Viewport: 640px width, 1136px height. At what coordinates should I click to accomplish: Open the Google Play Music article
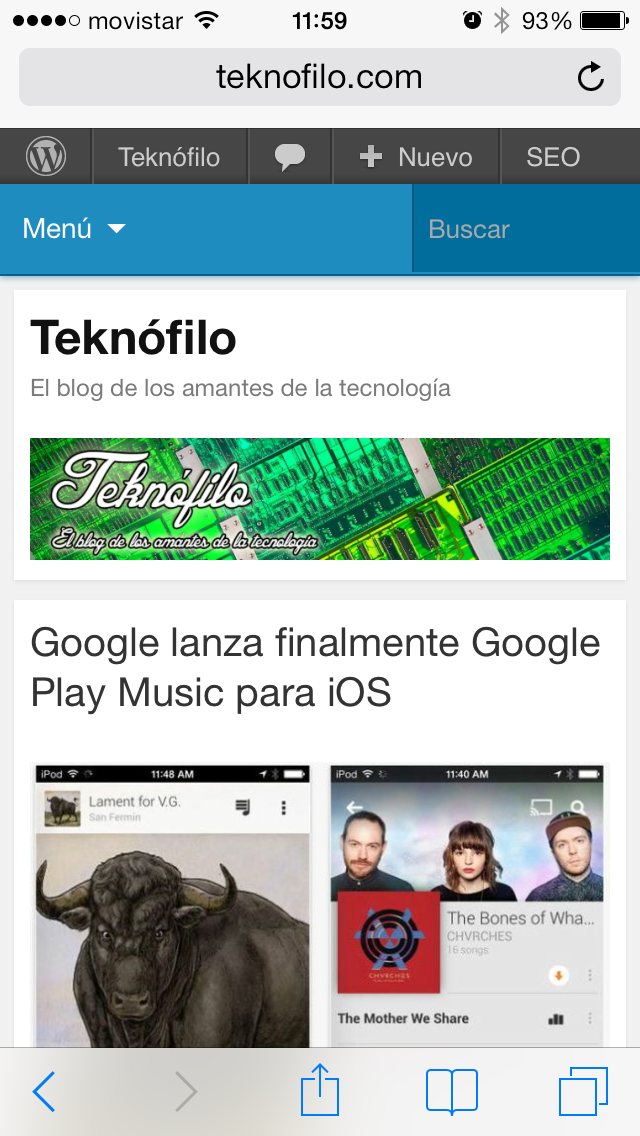(x=315, y=667)
